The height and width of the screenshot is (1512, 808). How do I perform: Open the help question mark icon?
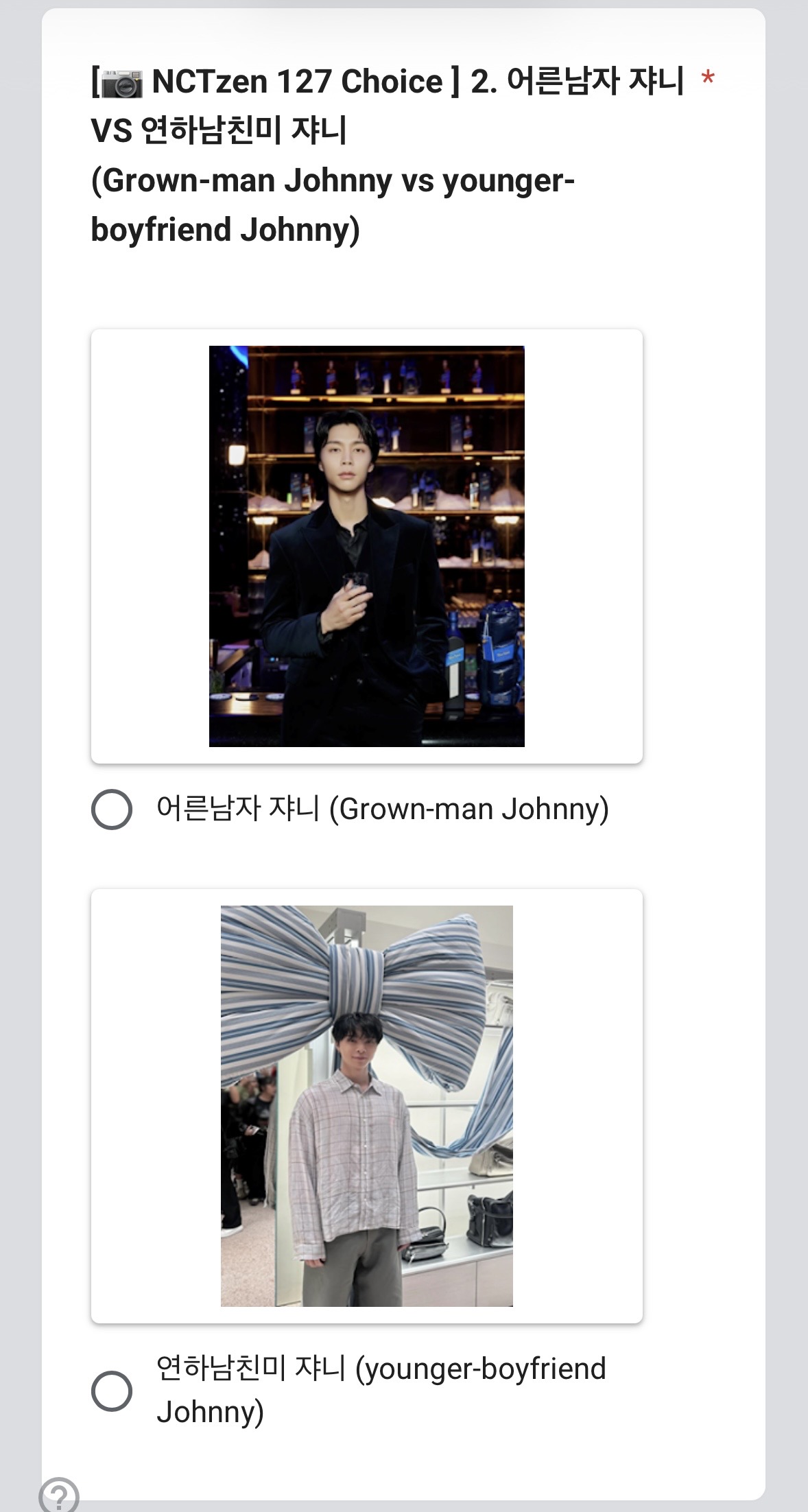[x=59, y=1496]
